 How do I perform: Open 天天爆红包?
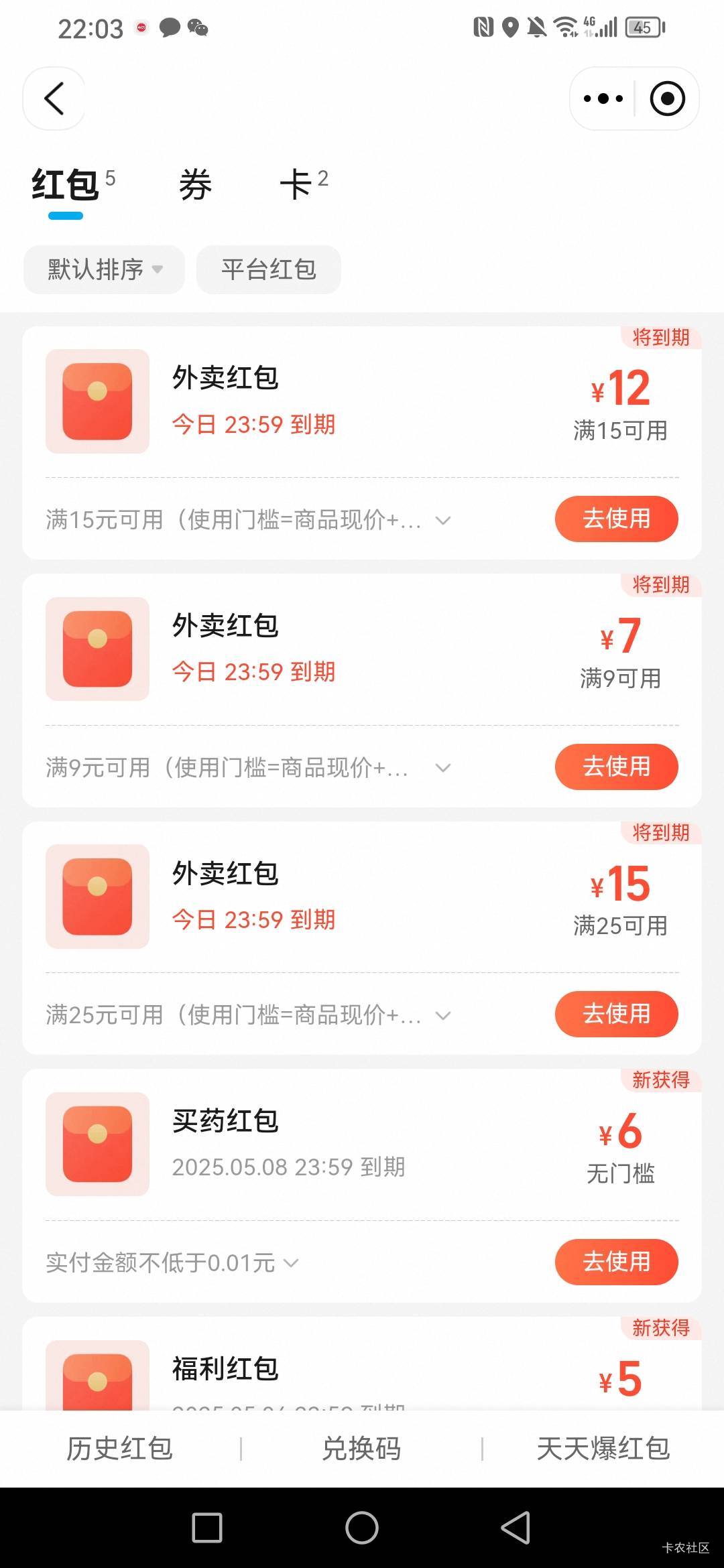[603, 1448]
